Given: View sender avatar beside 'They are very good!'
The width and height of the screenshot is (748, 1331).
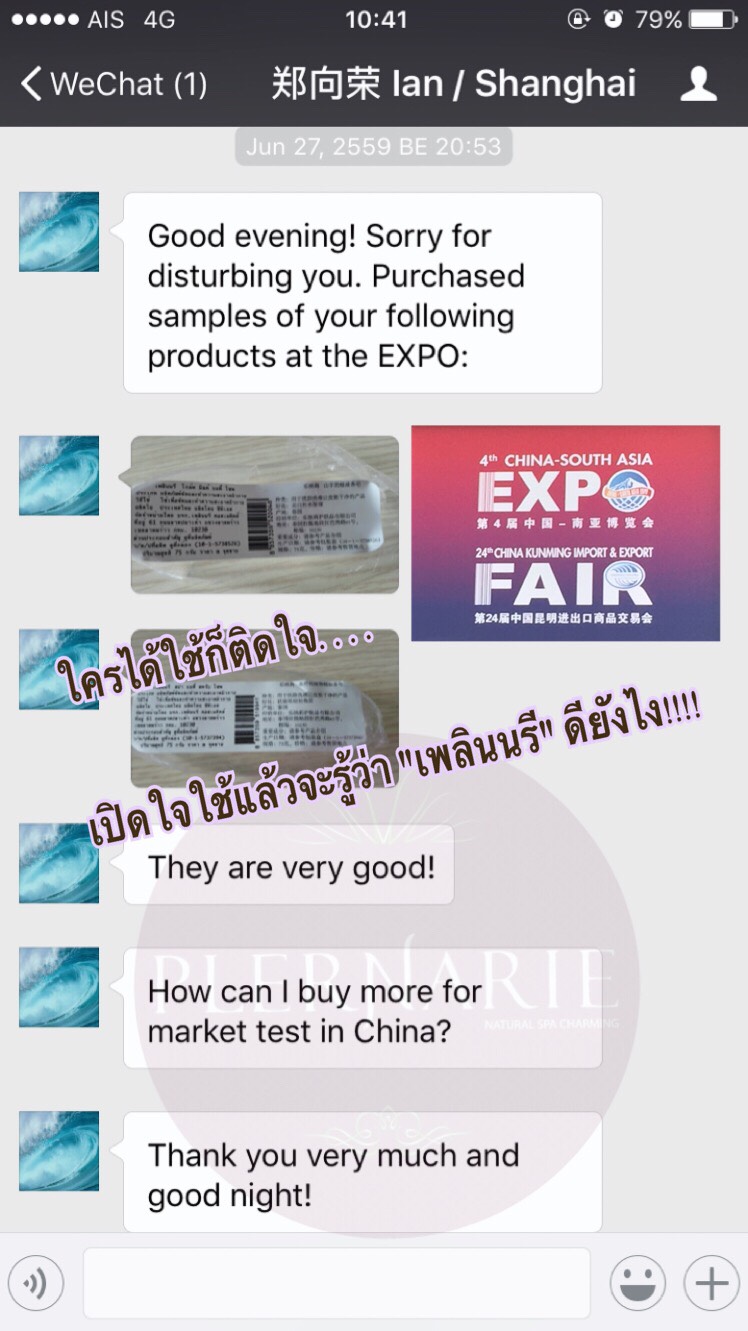Looking at the screenshot, I should point(59,863).
